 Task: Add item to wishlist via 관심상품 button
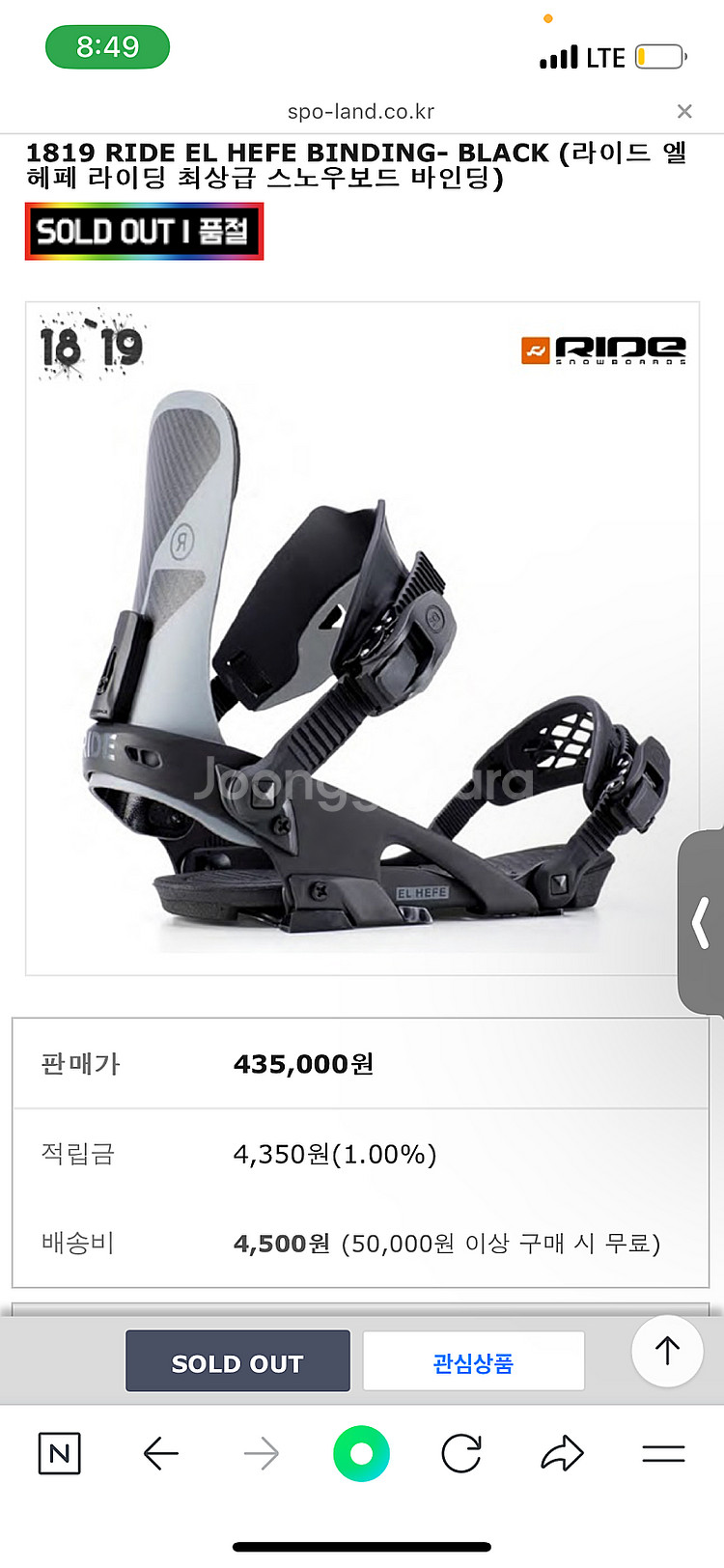pyautogui.click(x=473, y=1359)
